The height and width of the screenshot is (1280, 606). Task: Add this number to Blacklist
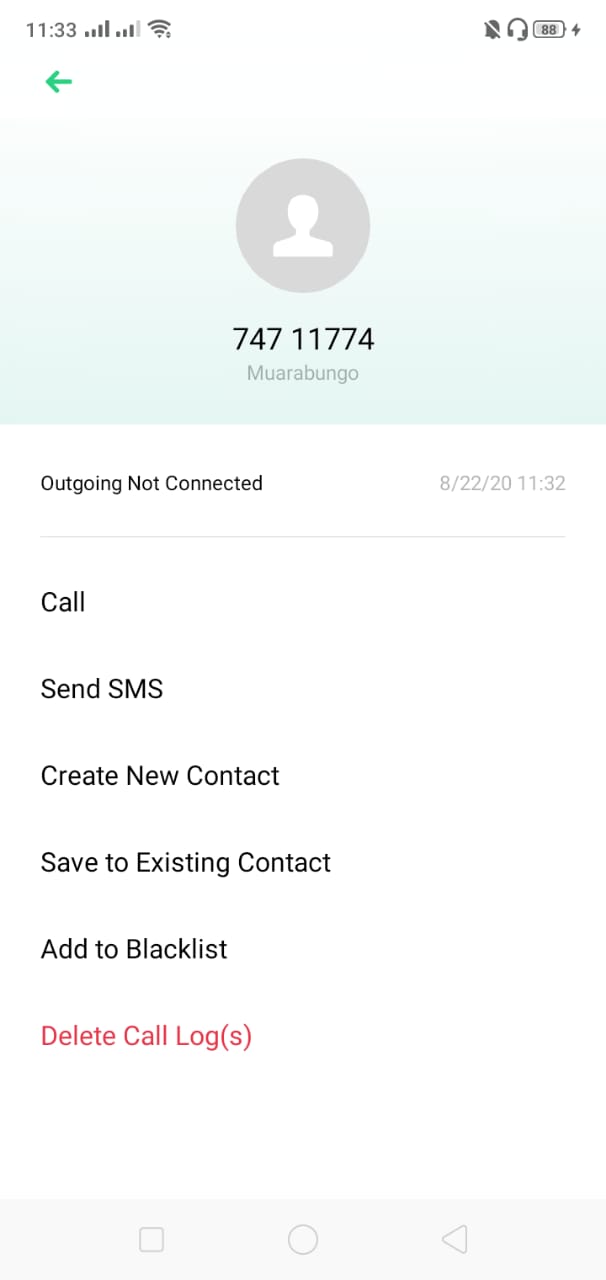[x=134, y=949]
